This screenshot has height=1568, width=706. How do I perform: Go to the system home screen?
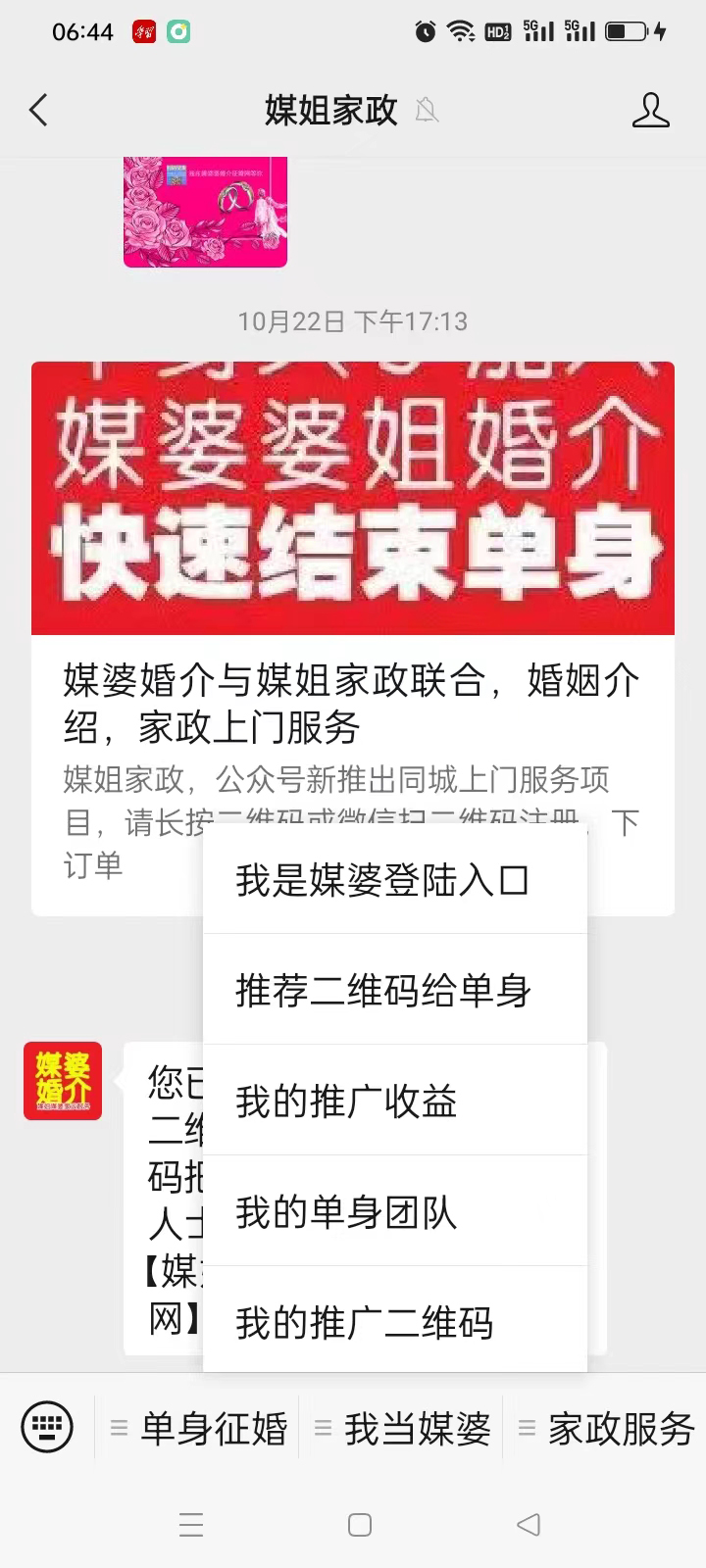360,1525
